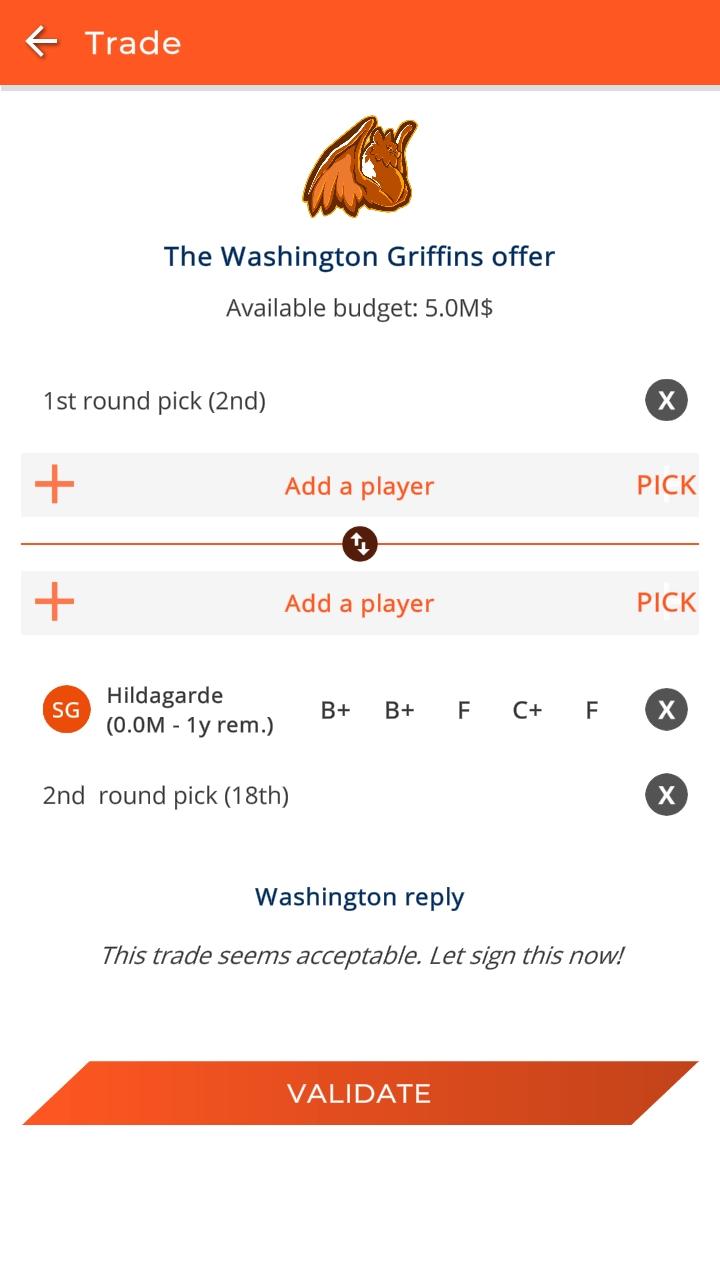Add a player below the divider
The image size is (720, 1280).
click(x=359, y=603)
